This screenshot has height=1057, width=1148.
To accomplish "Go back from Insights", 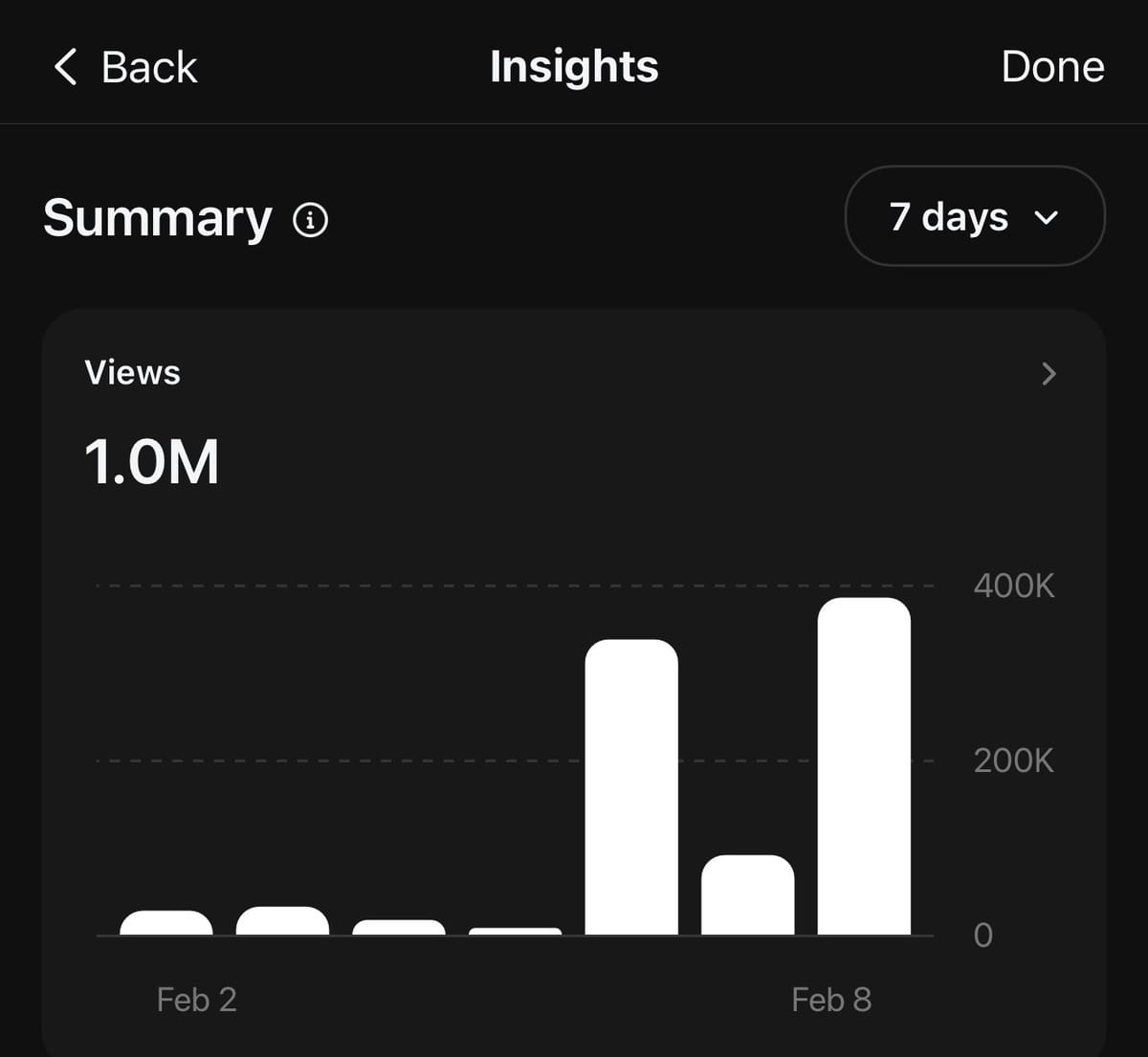I will point(124,67).
